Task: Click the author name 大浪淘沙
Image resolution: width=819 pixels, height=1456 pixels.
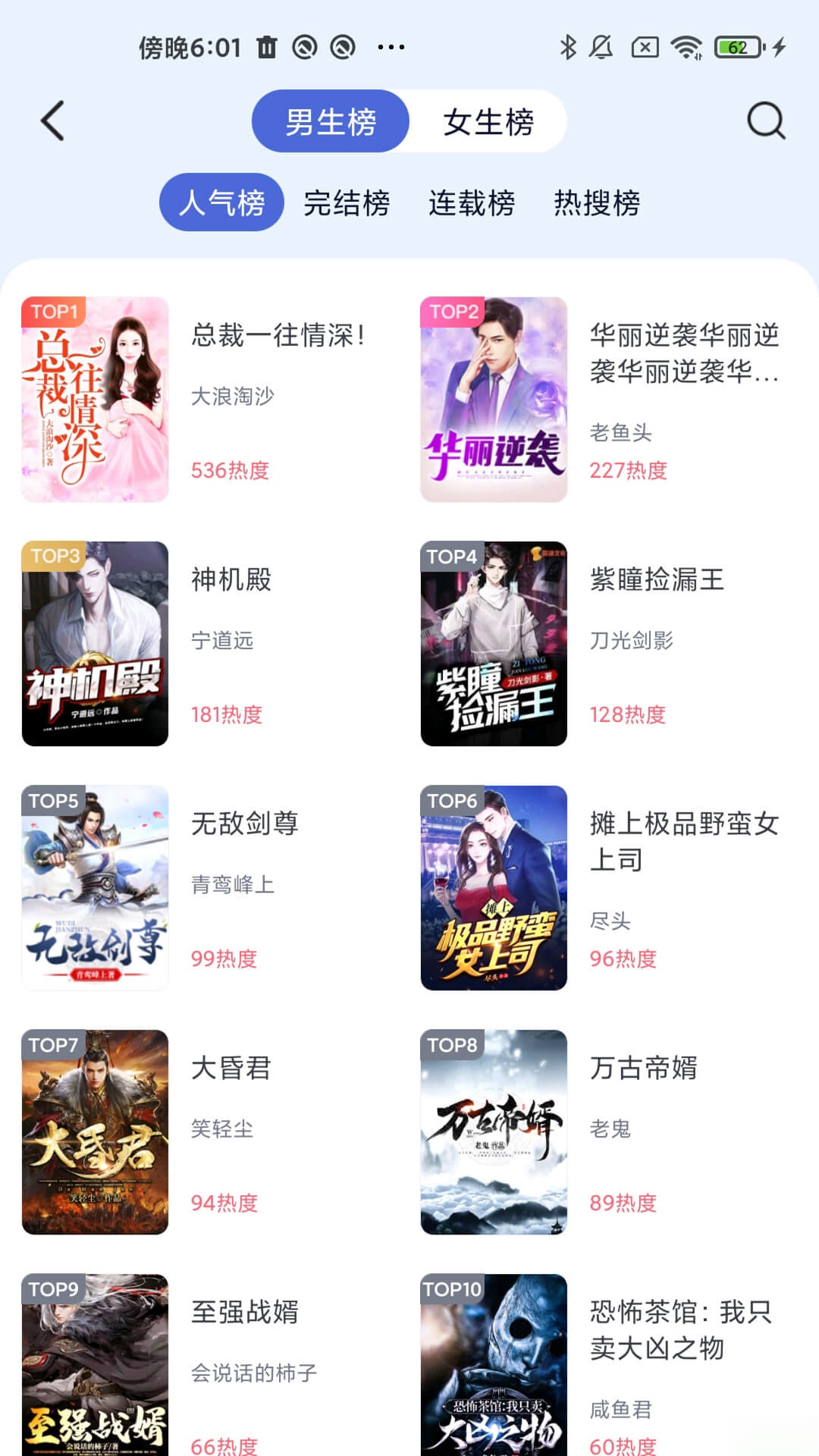Action: tap(233, 396)
